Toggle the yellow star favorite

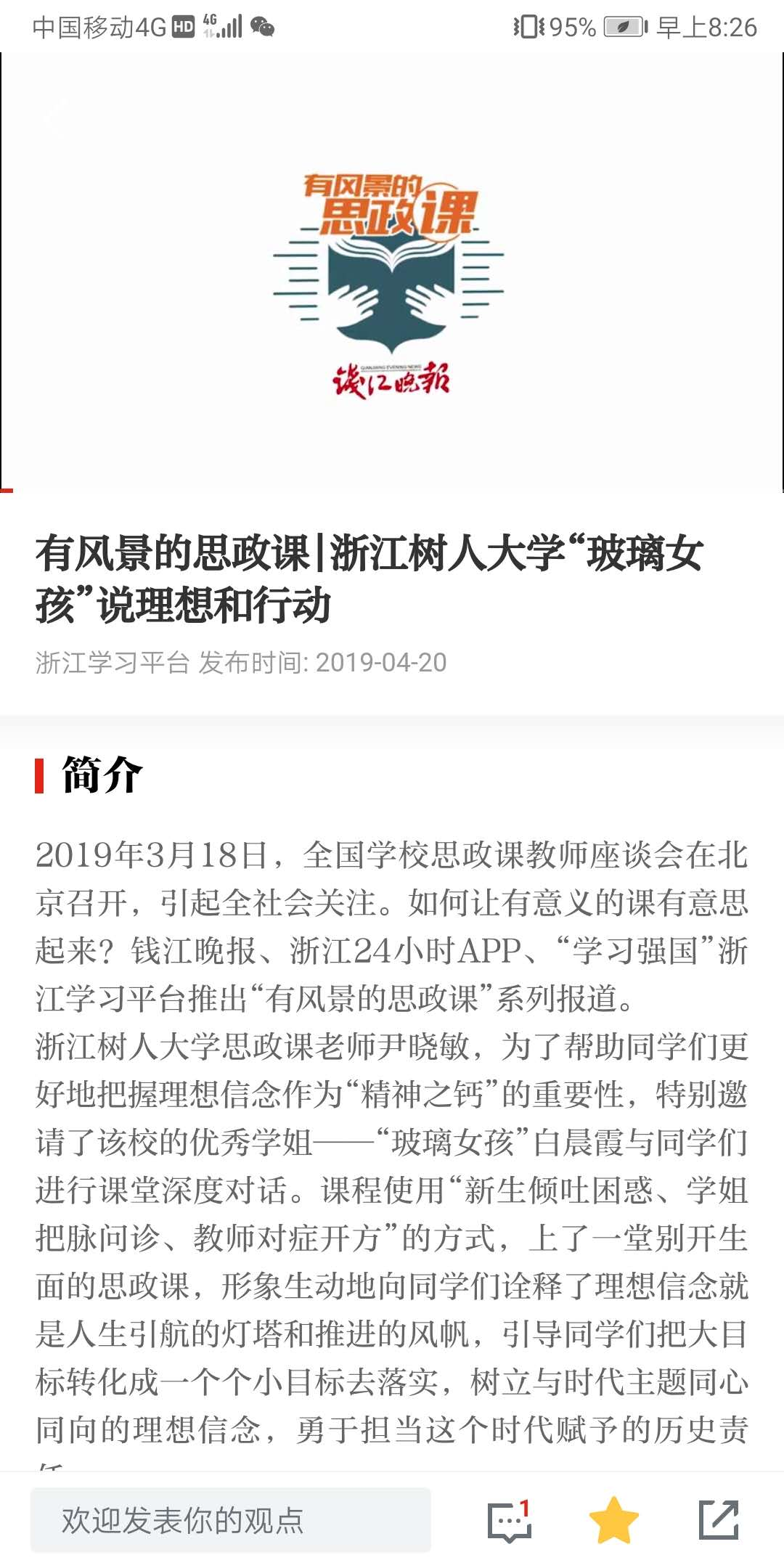click(613, 1519)
